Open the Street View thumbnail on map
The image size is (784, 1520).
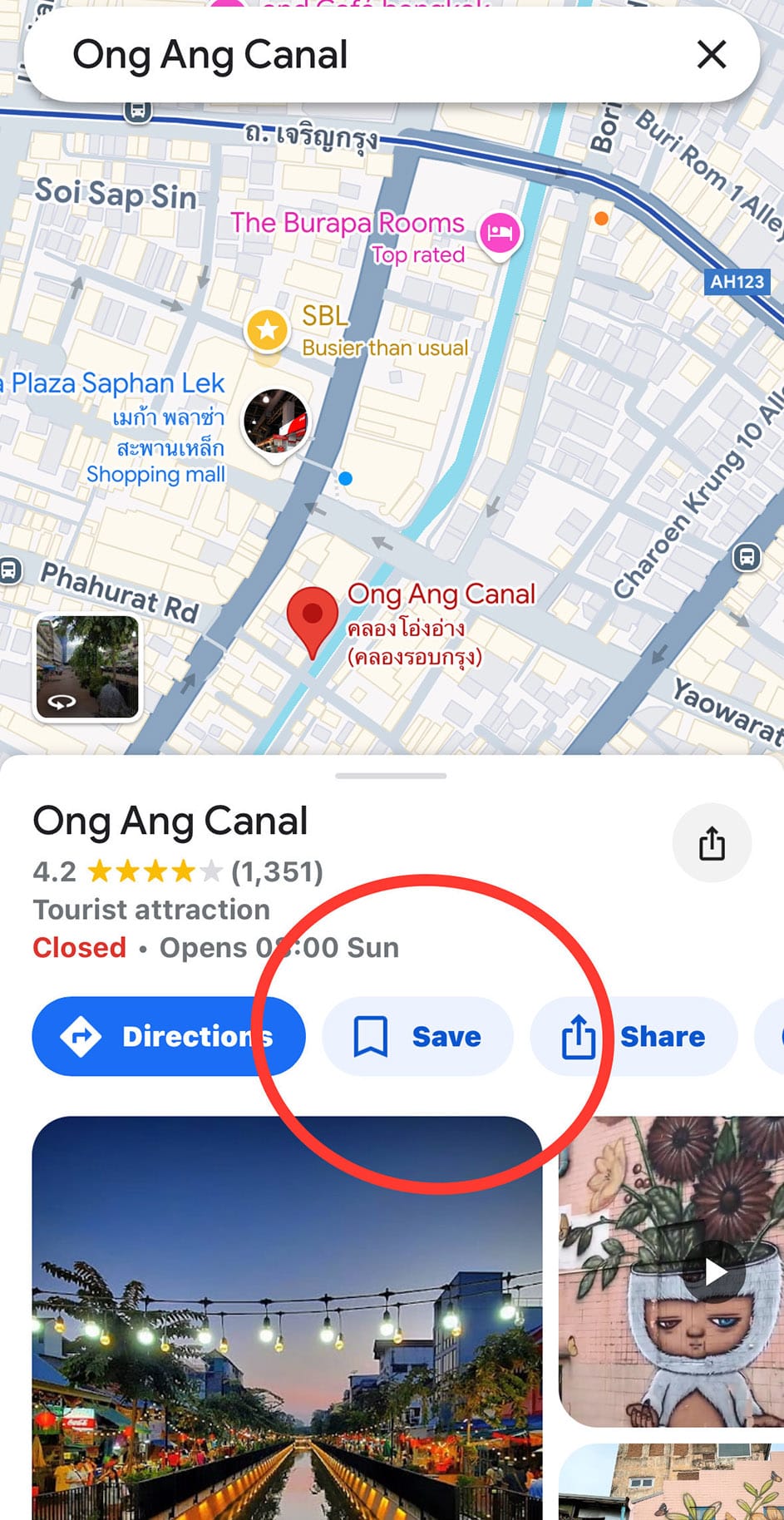pyautogui.click(x=87, y=667)
